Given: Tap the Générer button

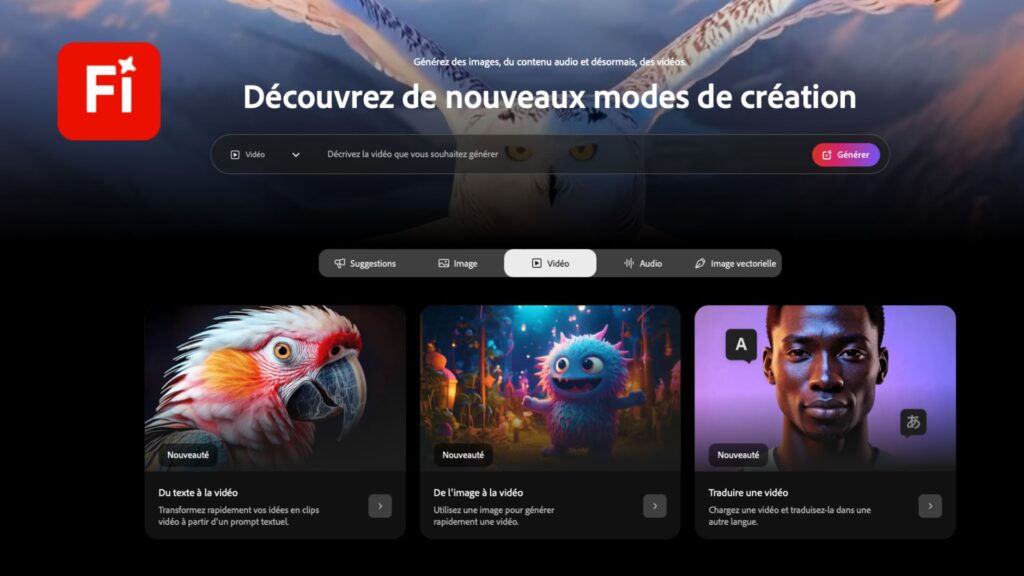Looking at the screenshot, I should point(845,155).
